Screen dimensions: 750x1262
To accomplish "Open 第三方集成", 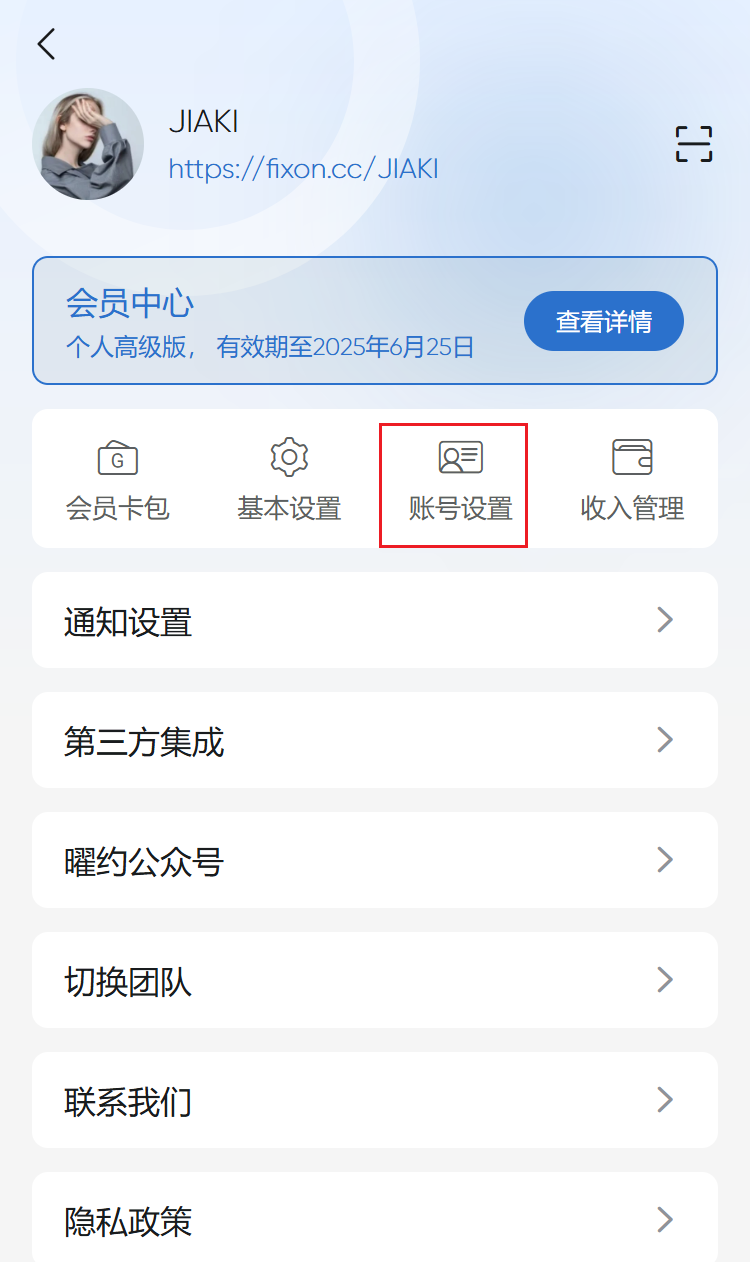I will tap(375, 740).
